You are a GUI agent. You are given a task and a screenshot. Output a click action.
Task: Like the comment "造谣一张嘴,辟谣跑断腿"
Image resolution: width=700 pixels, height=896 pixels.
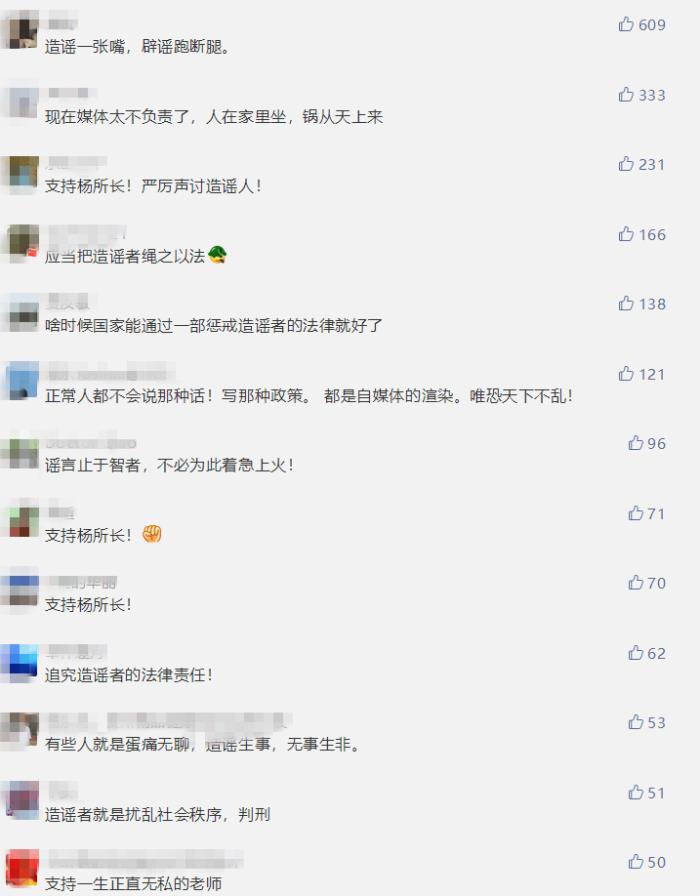pos(627,24)
